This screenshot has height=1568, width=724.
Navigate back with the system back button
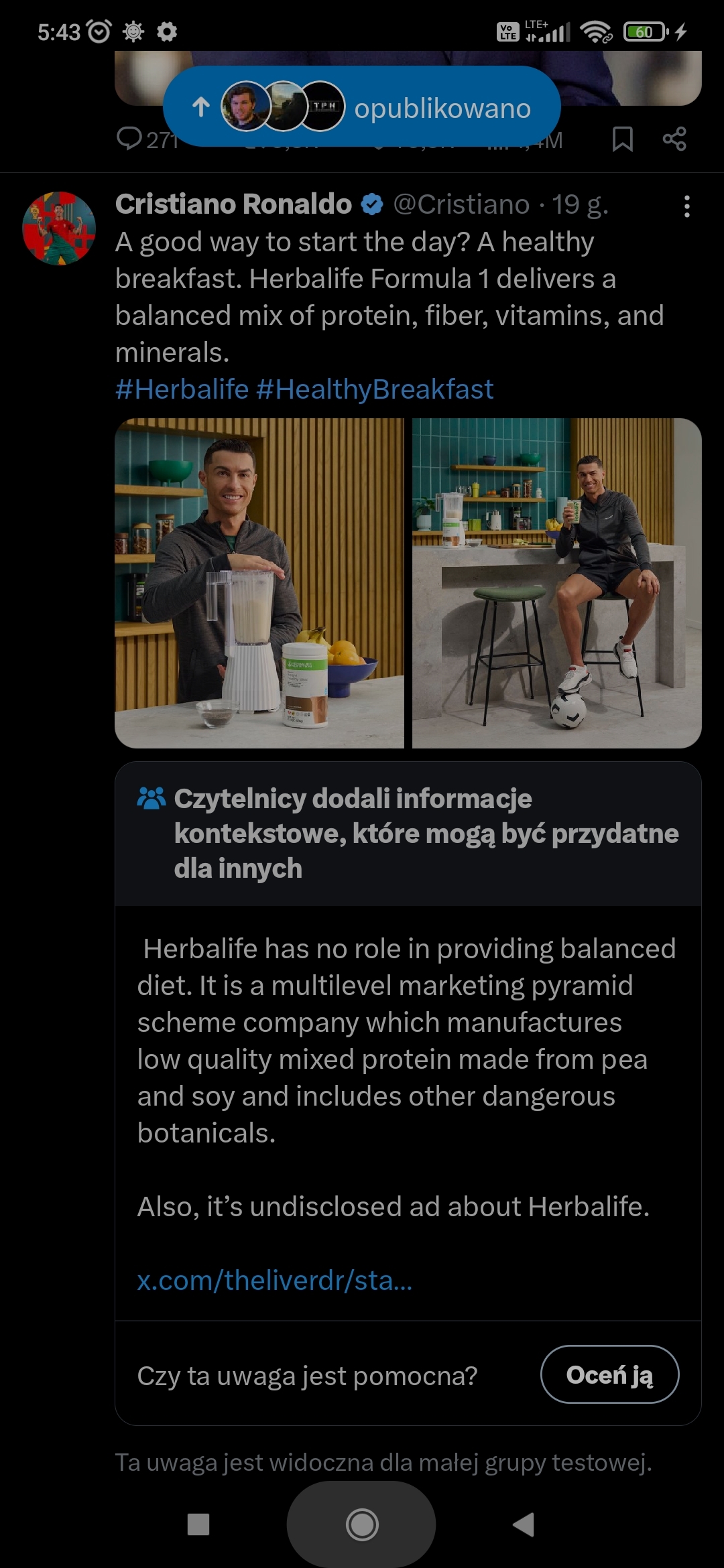pyautogui.click(x=524, y=1524)
